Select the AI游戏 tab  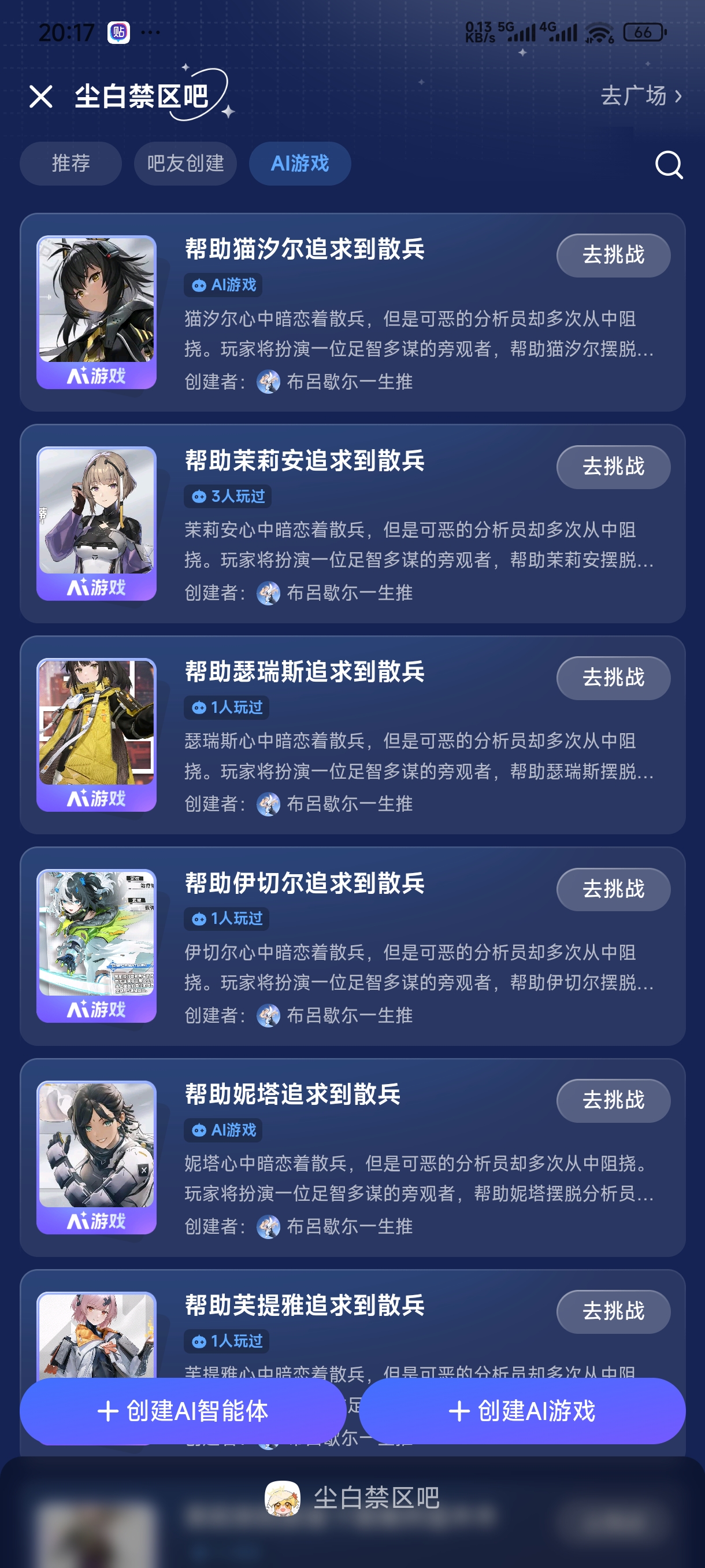[300, 164]
